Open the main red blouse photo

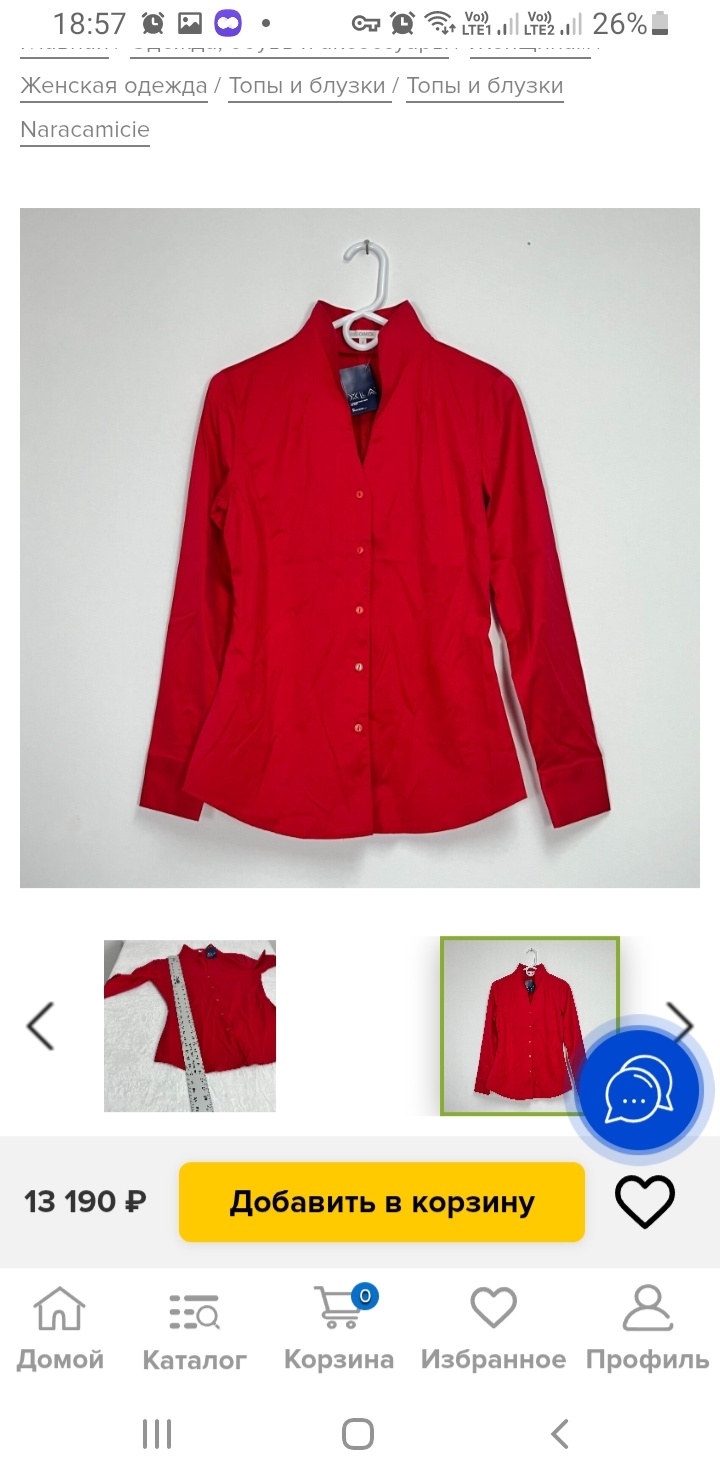tap(360, 547)
